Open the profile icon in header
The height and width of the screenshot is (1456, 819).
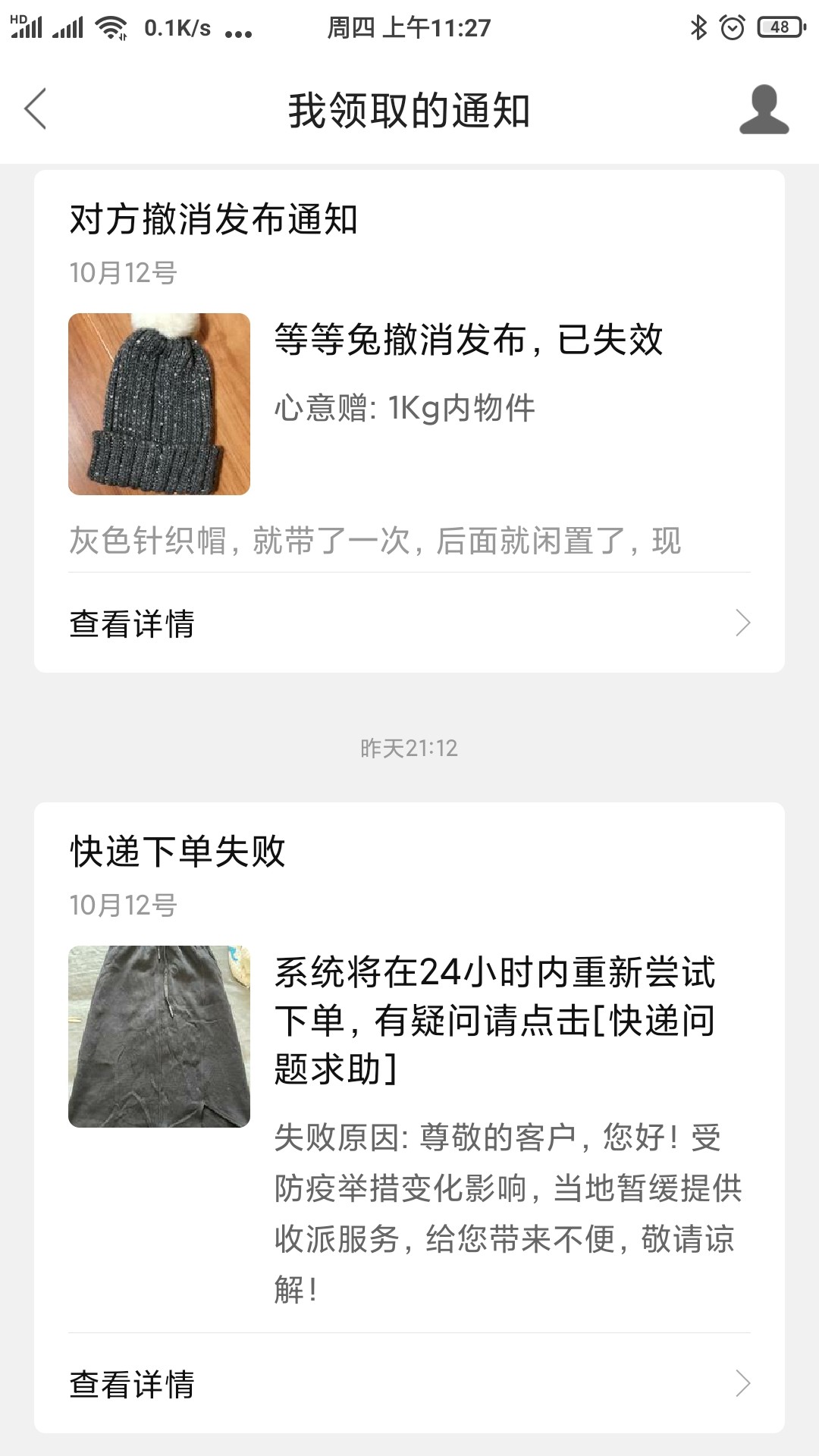pyautogui.click(x=764, y=110)
